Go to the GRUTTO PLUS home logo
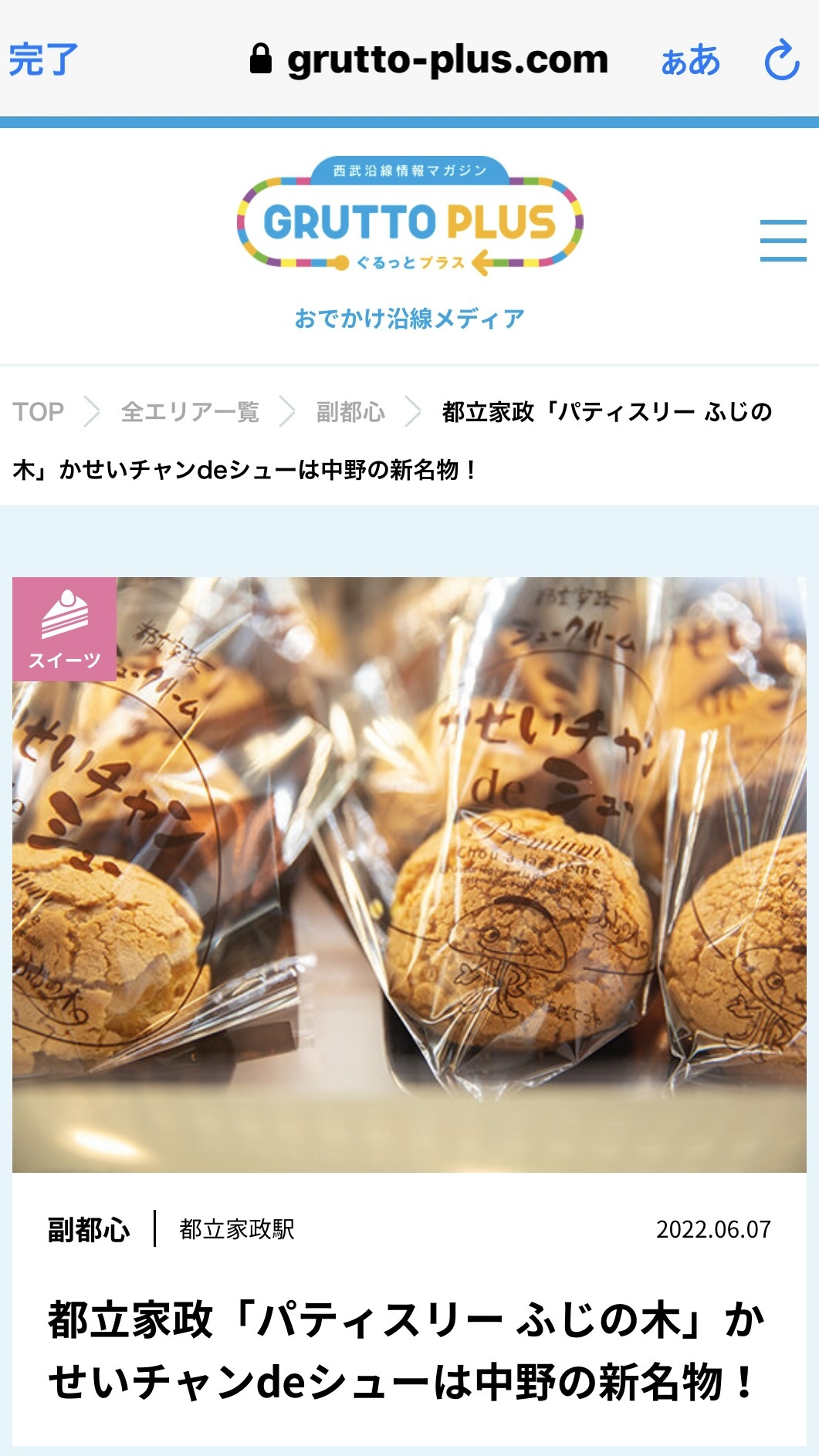Screen dimensions: 819x1456 tap(410, 218)
